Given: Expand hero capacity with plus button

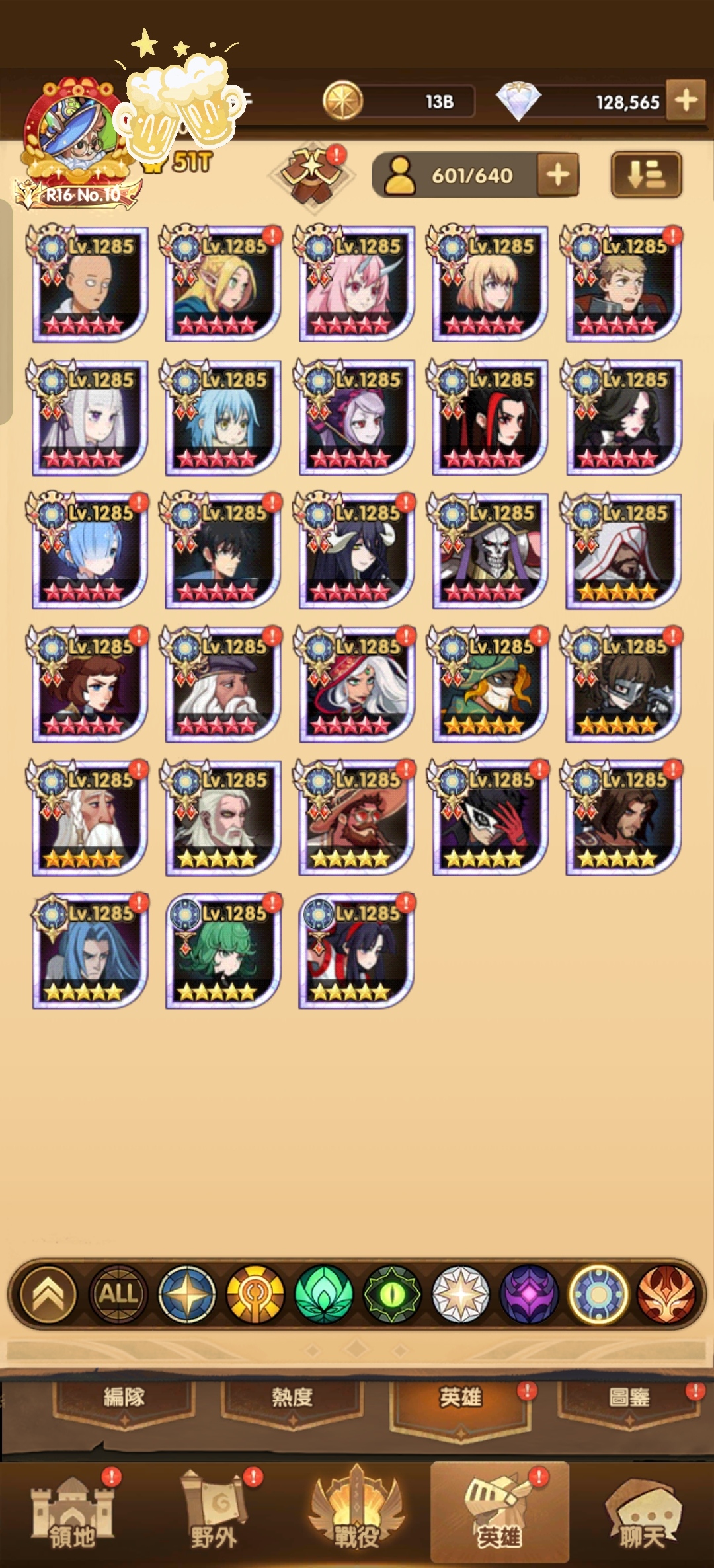Looking at the screenshot, I should click(557, 175).
